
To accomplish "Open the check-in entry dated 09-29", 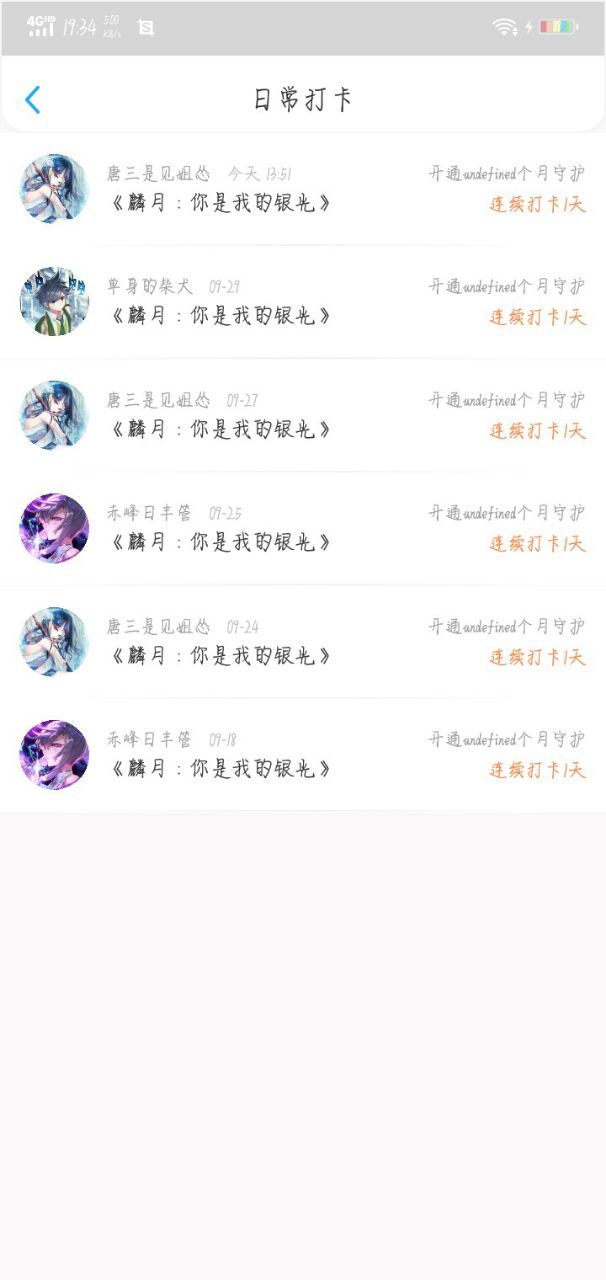I will pos(303,302).
